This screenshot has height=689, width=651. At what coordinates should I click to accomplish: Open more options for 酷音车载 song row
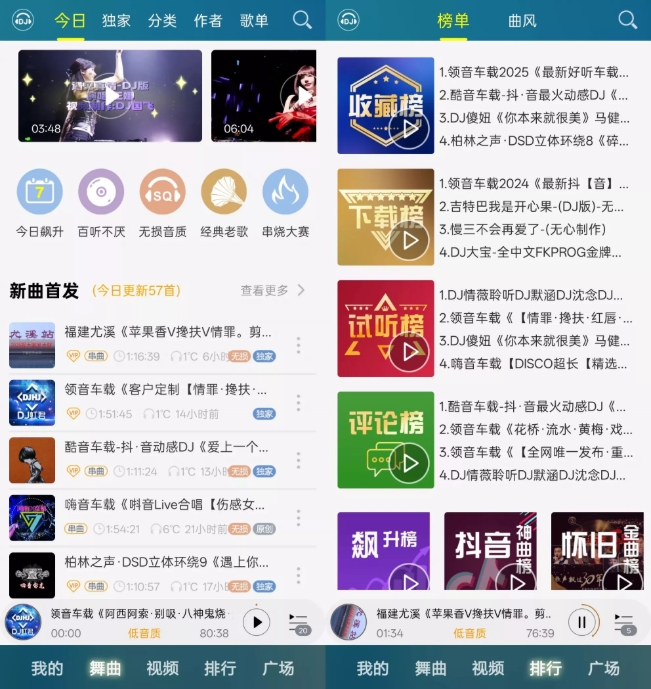[297, 460]
